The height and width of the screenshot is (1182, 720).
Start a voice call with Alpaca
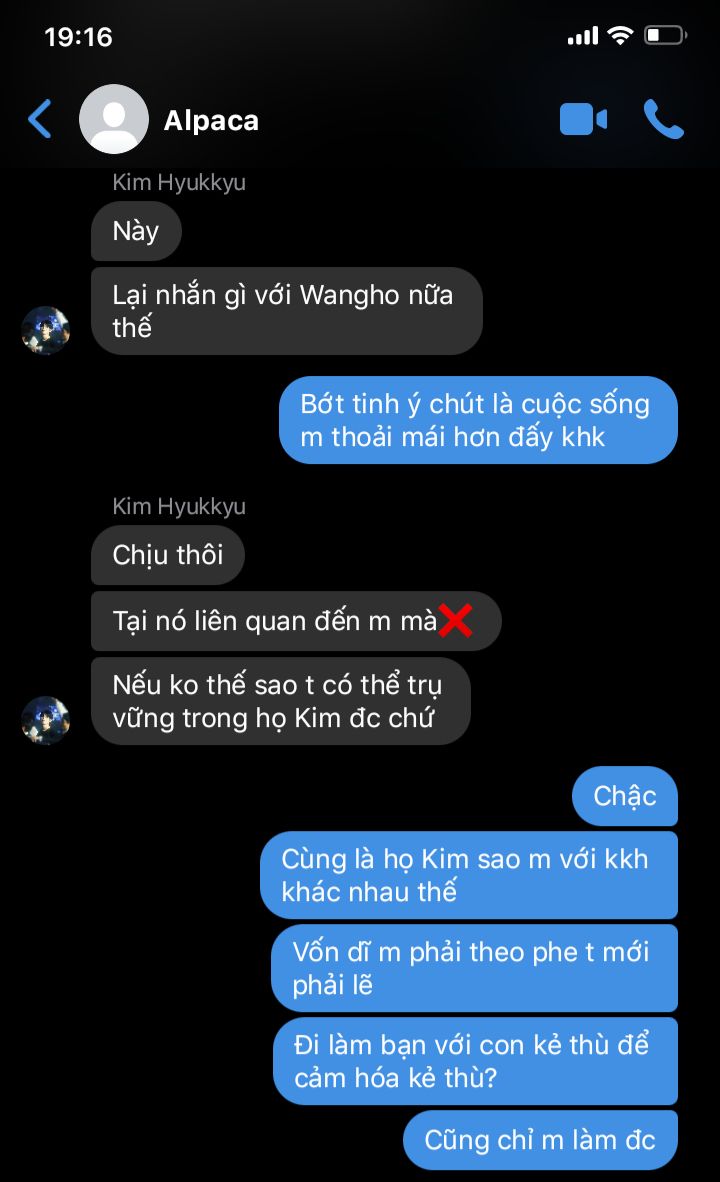coord(663,120)
